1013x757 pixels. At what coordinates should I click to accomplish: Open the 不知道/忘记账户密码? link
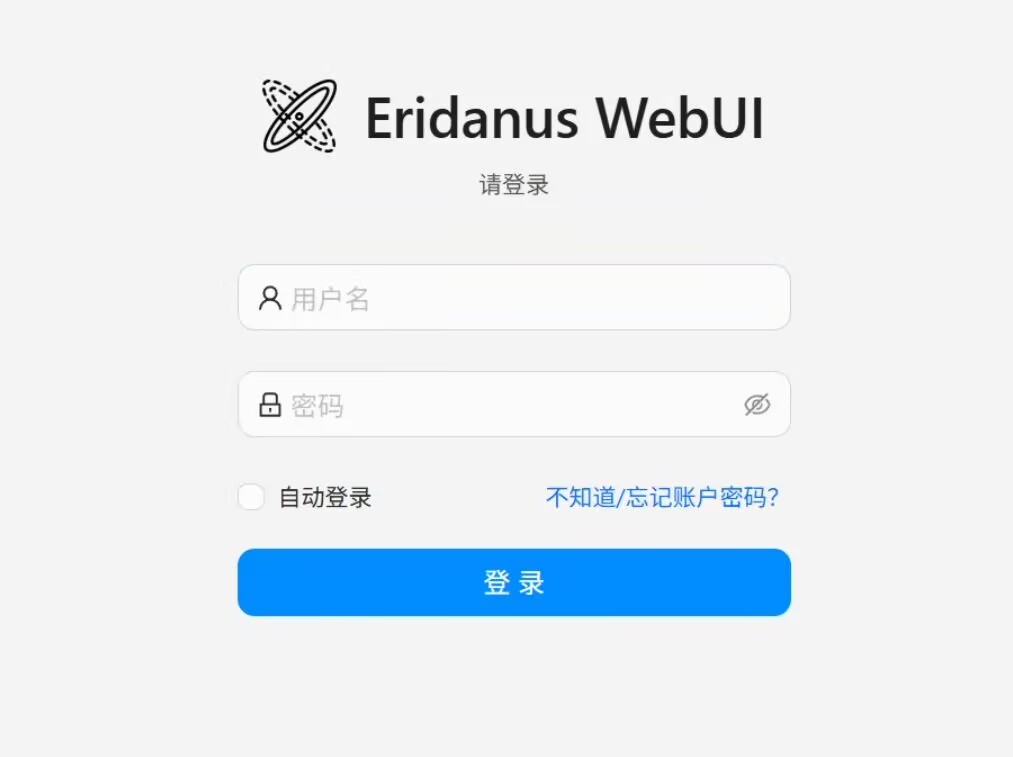click(x=662, y=497)
